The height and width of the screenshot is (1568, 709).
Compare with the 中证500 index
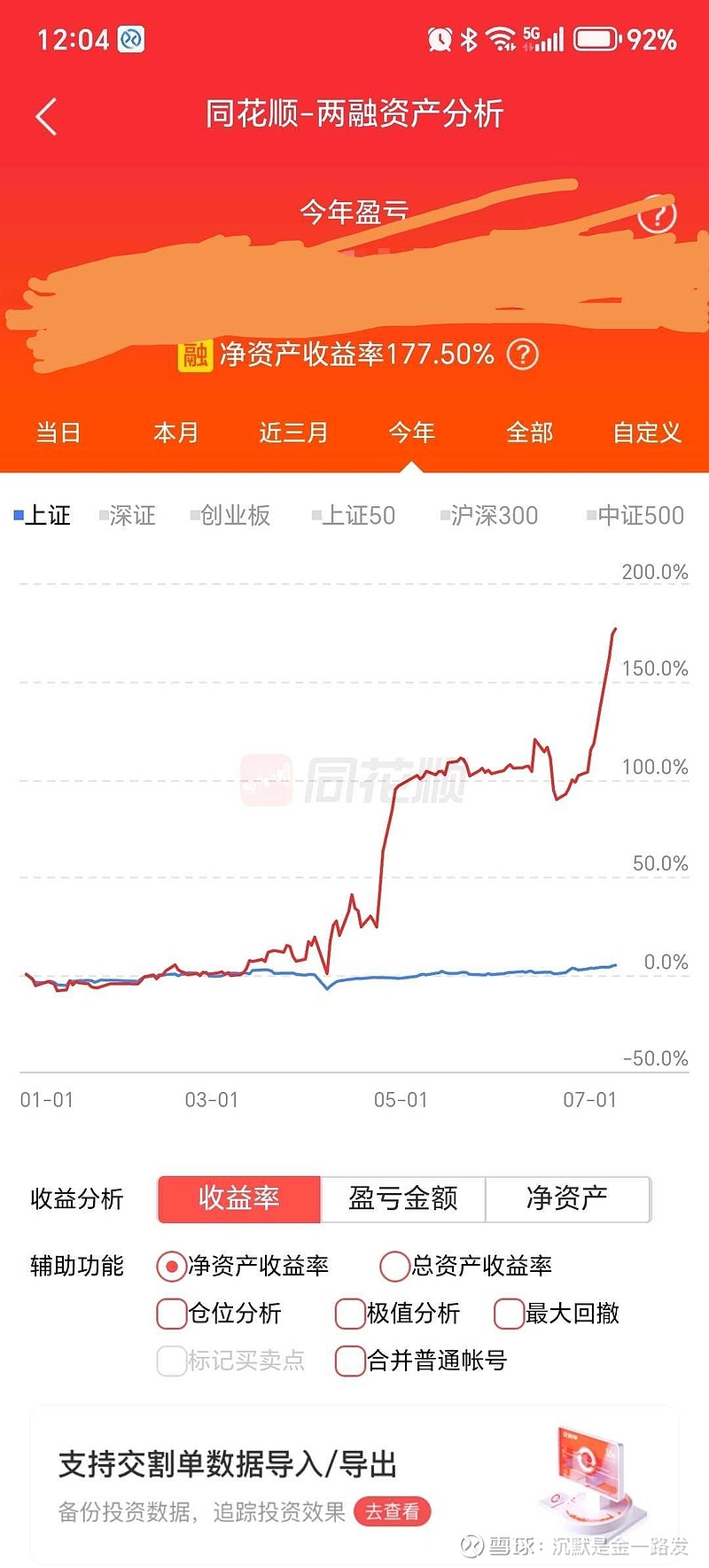coord(635,515)
